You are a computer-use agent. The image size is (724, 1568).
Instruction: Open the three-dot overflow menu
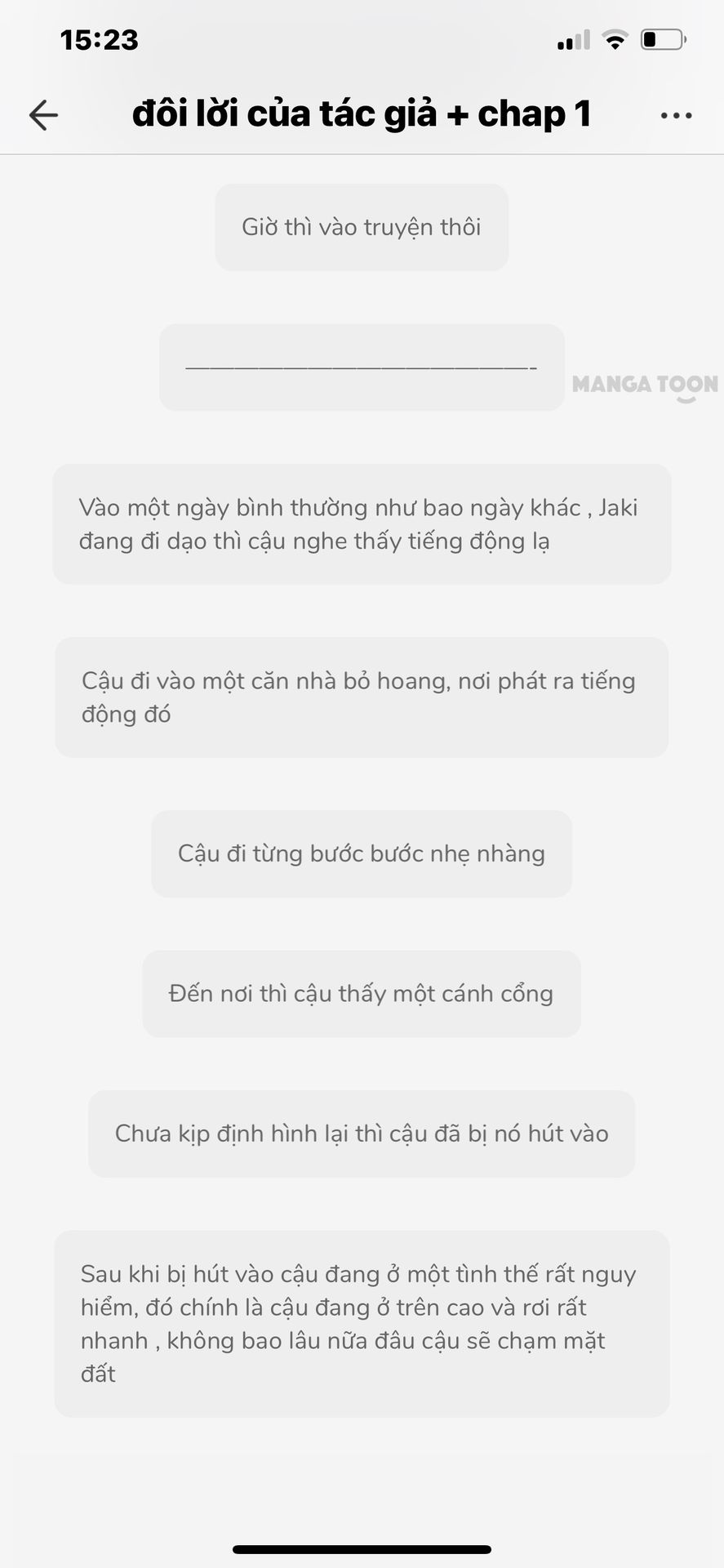coord(676,116)
